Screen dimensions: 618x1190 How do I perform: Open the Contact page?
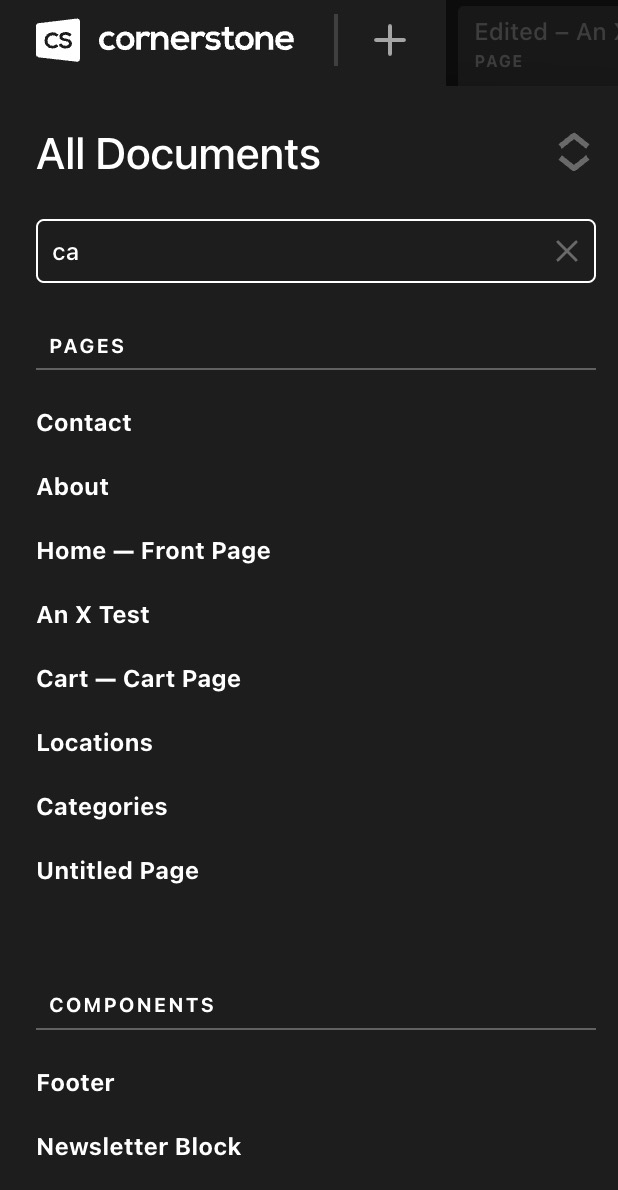point(84,423)
